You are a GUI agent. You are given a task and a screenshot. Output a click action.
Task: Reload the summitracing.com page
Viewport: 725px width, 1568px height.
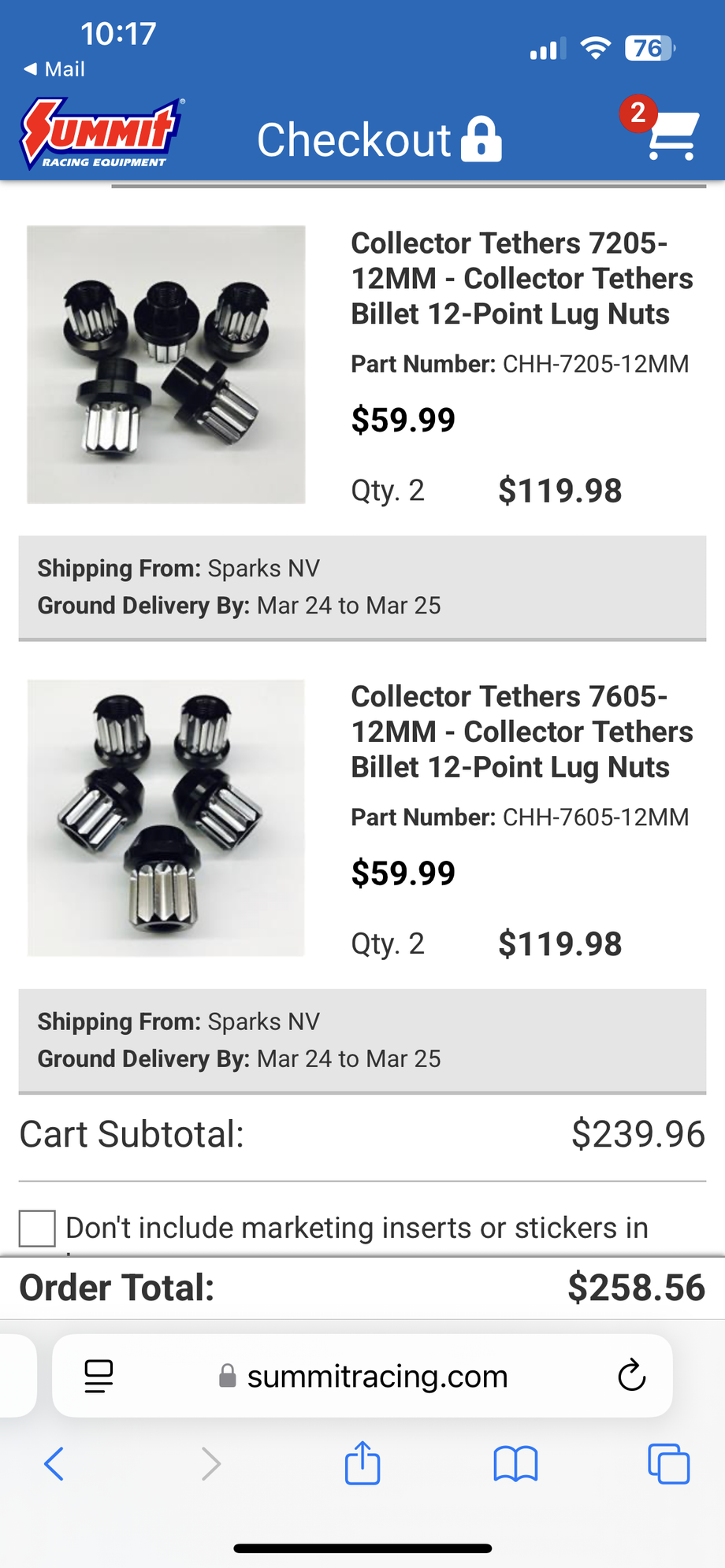click(630, 1376)
